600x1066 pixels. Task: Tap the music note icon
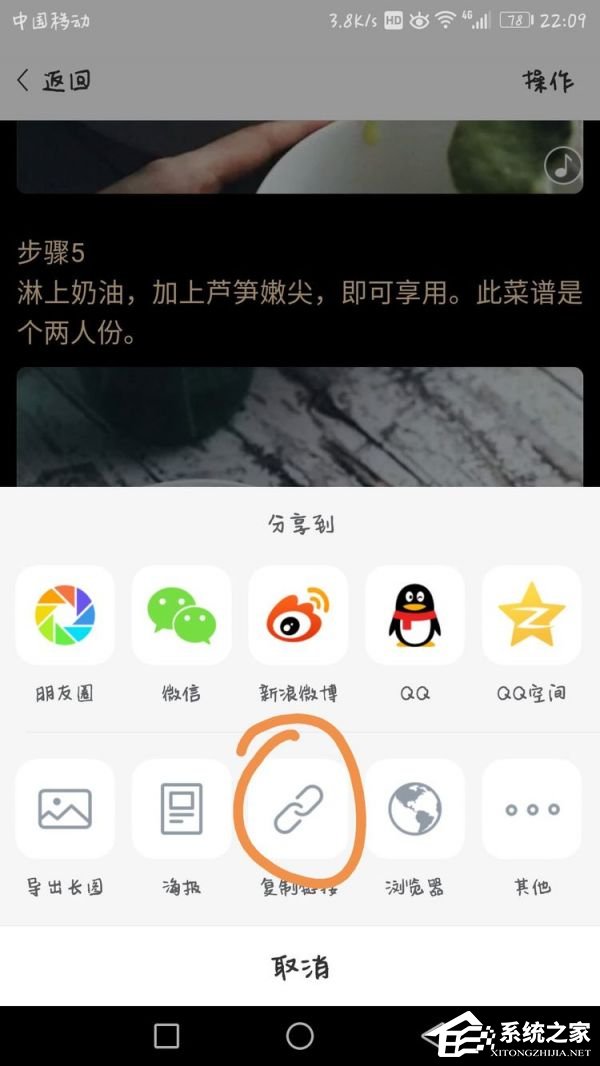click(x=563, y=165)
